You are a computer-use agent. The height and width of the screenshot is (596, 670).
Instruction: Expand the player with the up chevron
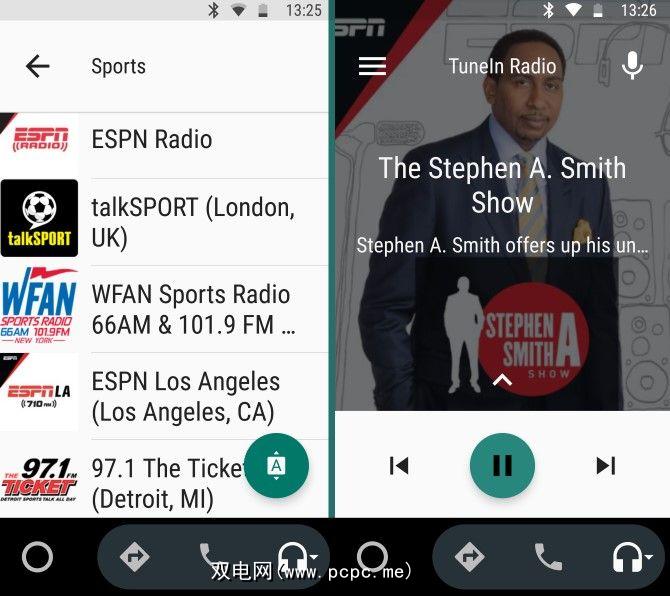[x=502, y=380]
